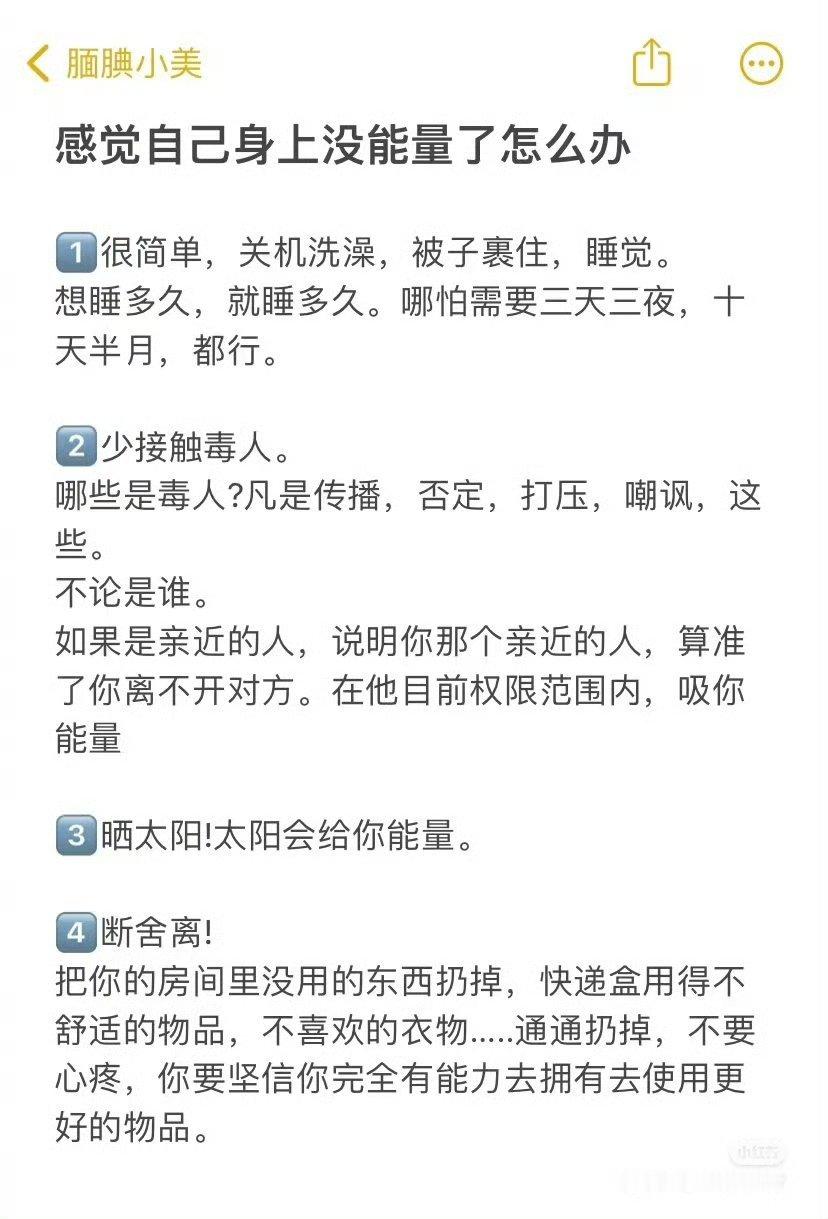Open the ellipsis More options icon
Viewport: 828px width, 1219px height.
(760, 62)
